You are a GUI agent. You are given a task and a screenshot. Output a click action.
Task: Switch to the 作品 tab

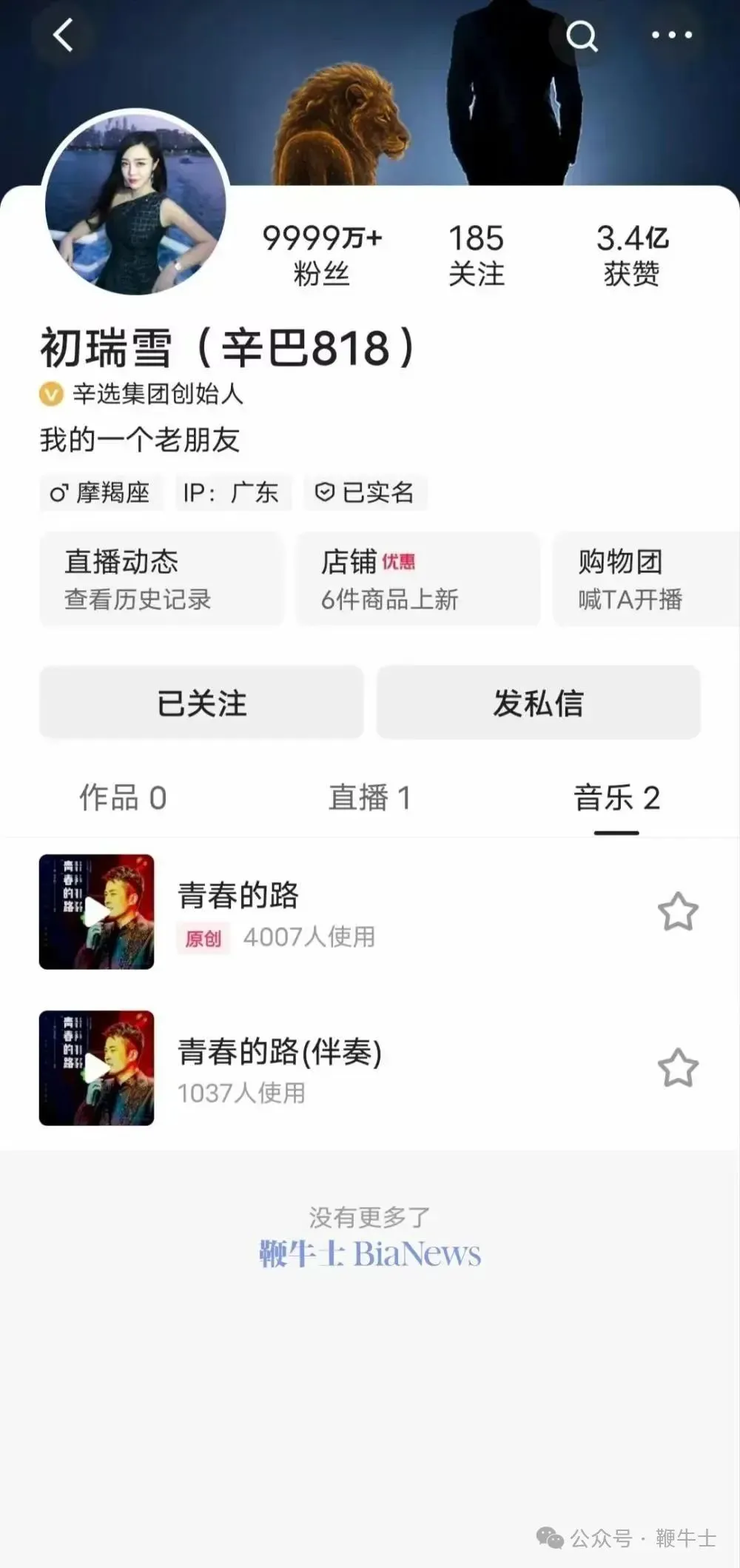point(123,799)
